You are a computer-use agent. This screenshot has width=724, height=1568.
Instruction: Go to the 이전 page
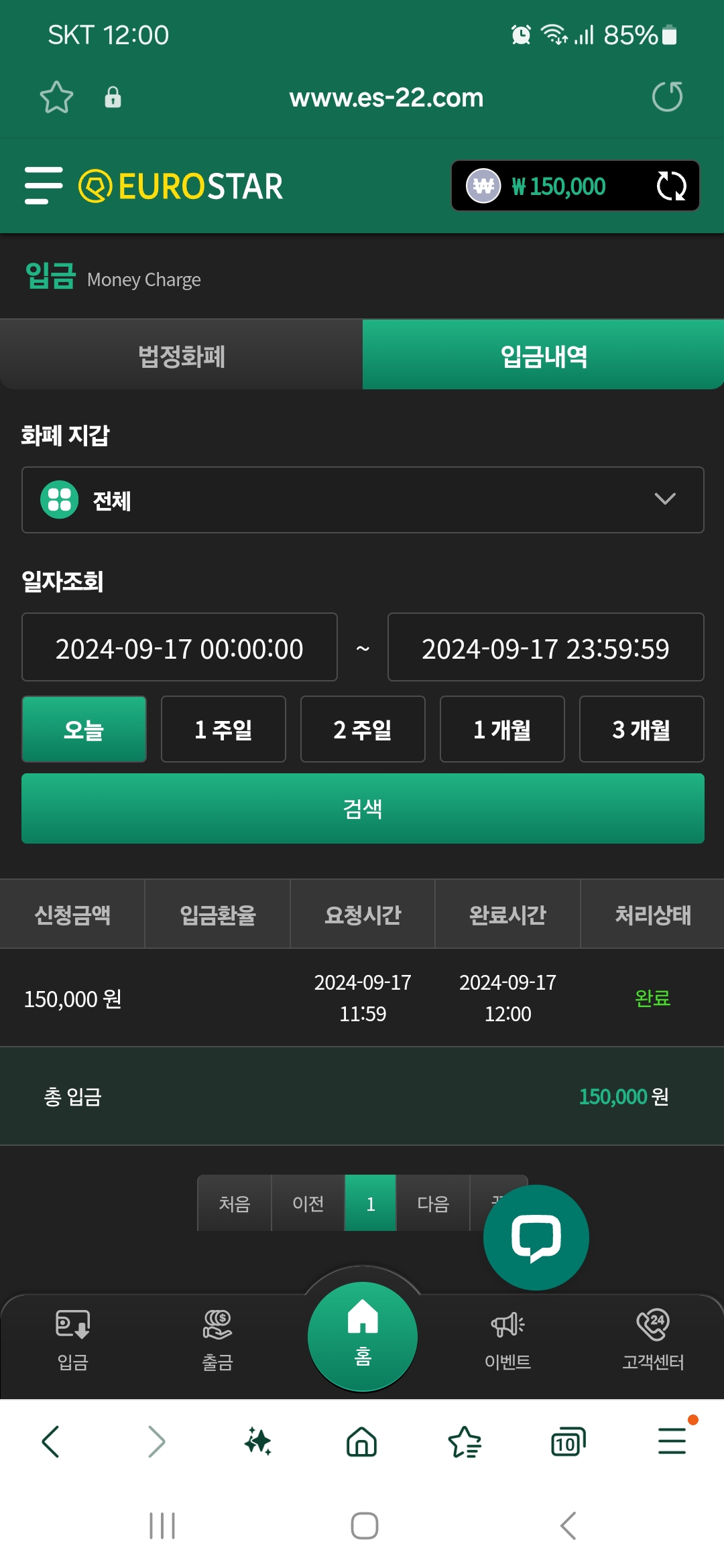308,1203
